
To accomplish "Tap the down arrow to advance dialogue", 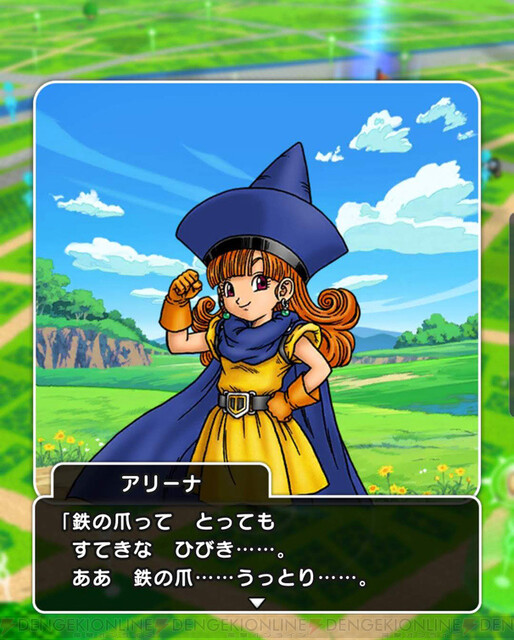I will [x=257, y=602].
